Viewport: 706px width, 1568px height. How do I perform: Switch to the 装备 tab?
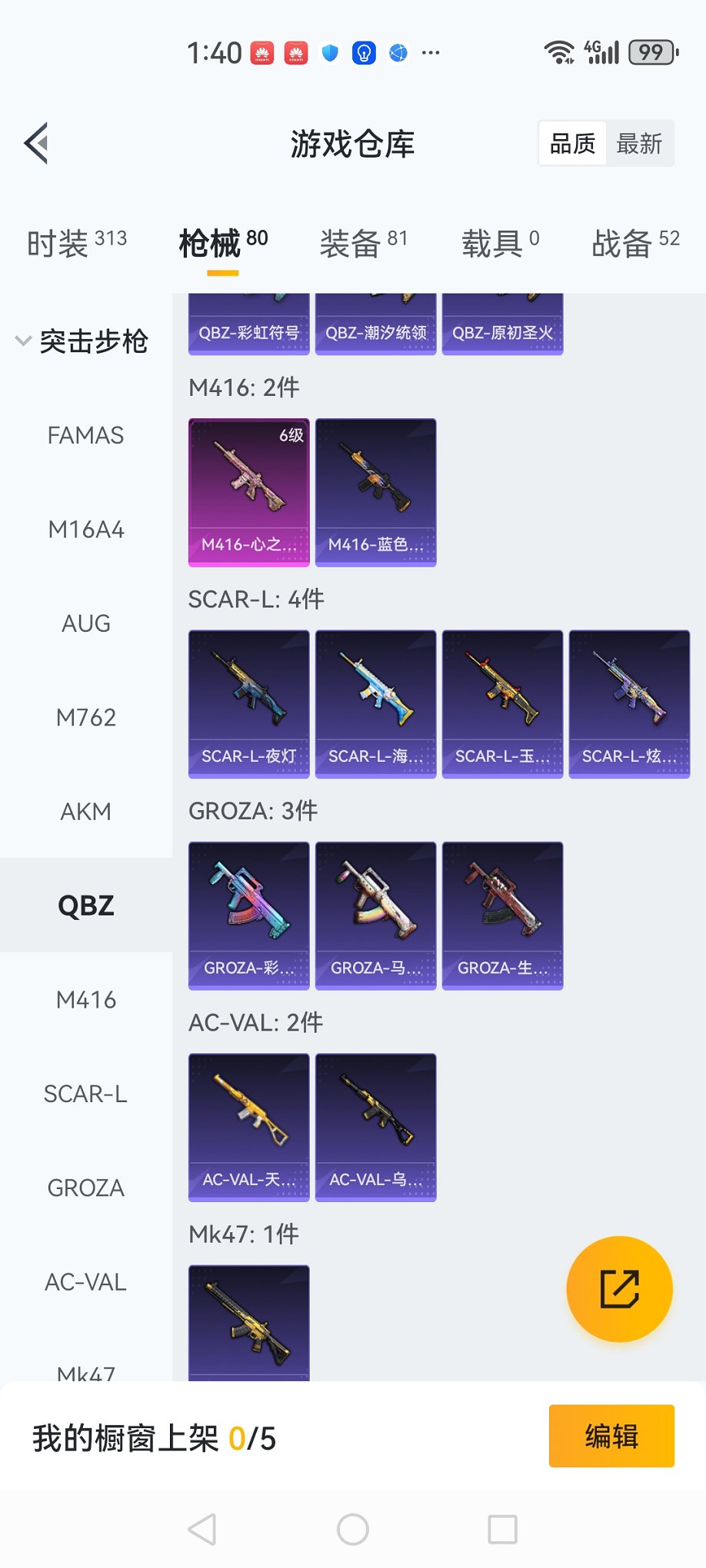pos(363,243)
